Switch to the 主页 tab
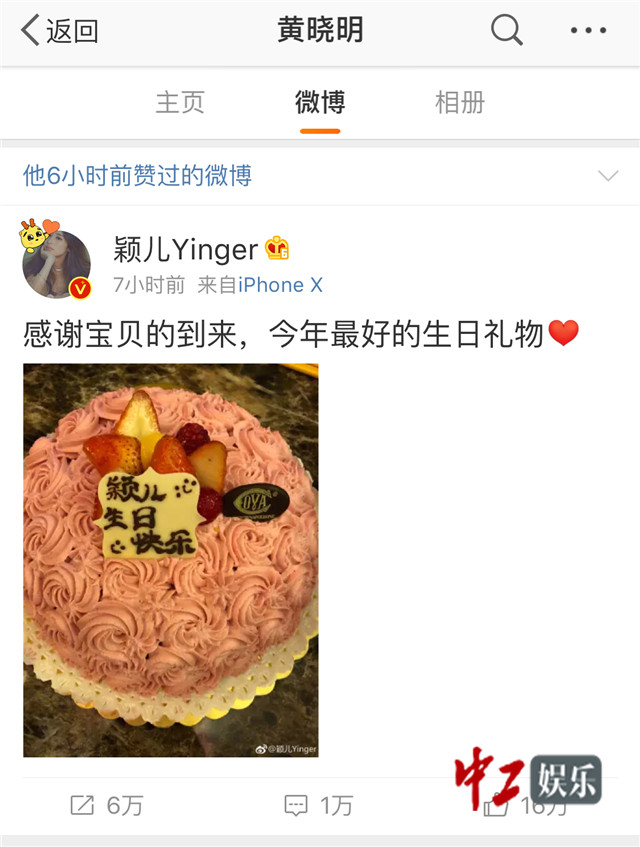Viewport: 640px width, 847px height. pyautogui.click(x=180, y=102)
